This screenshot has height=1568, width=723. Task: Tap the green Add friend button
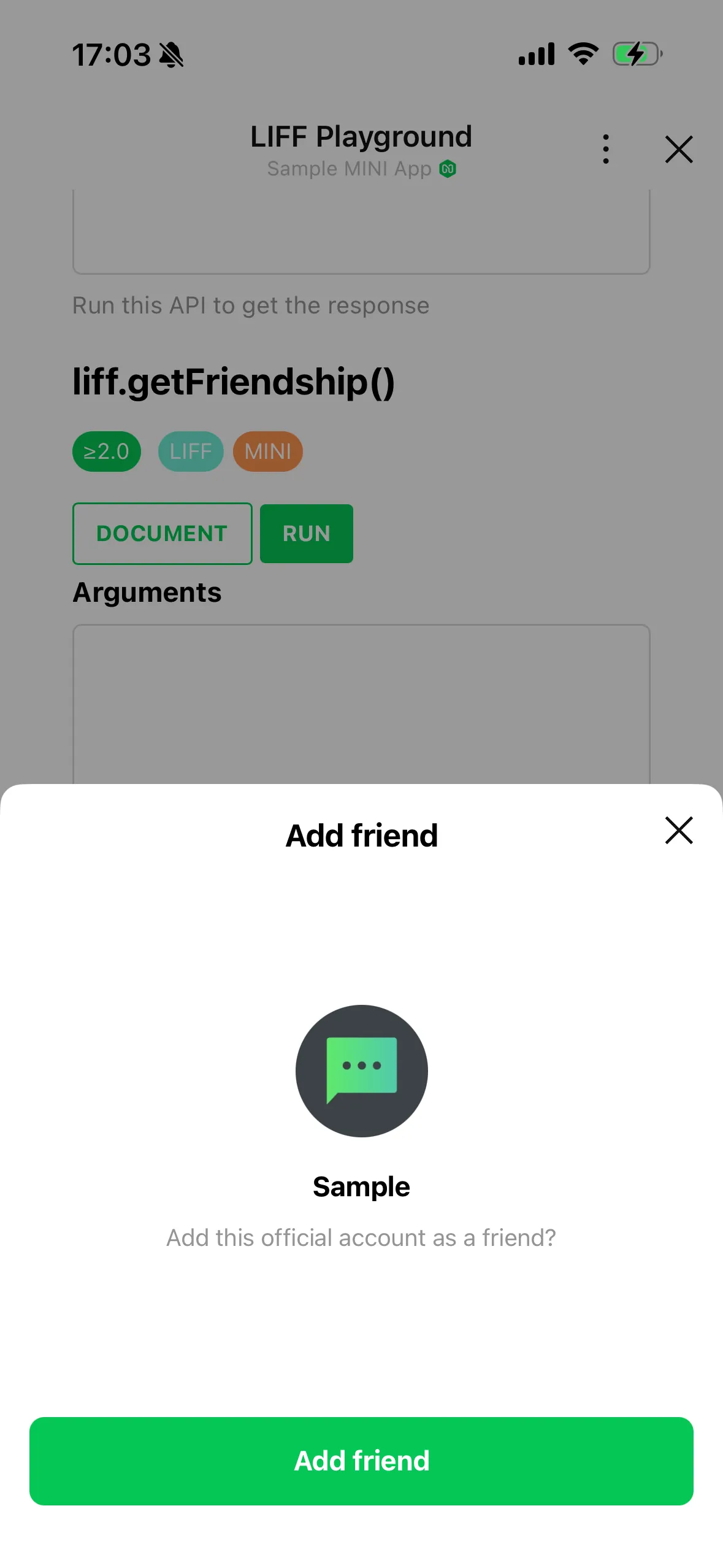pyautogui.click(x=361, y=1460)
